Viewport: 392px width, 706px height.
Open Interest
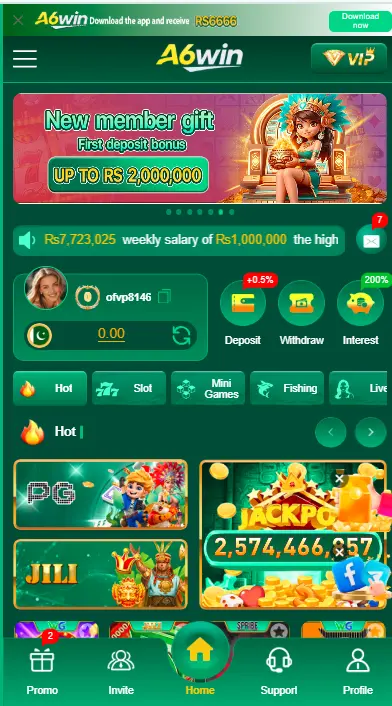[360, 313]
